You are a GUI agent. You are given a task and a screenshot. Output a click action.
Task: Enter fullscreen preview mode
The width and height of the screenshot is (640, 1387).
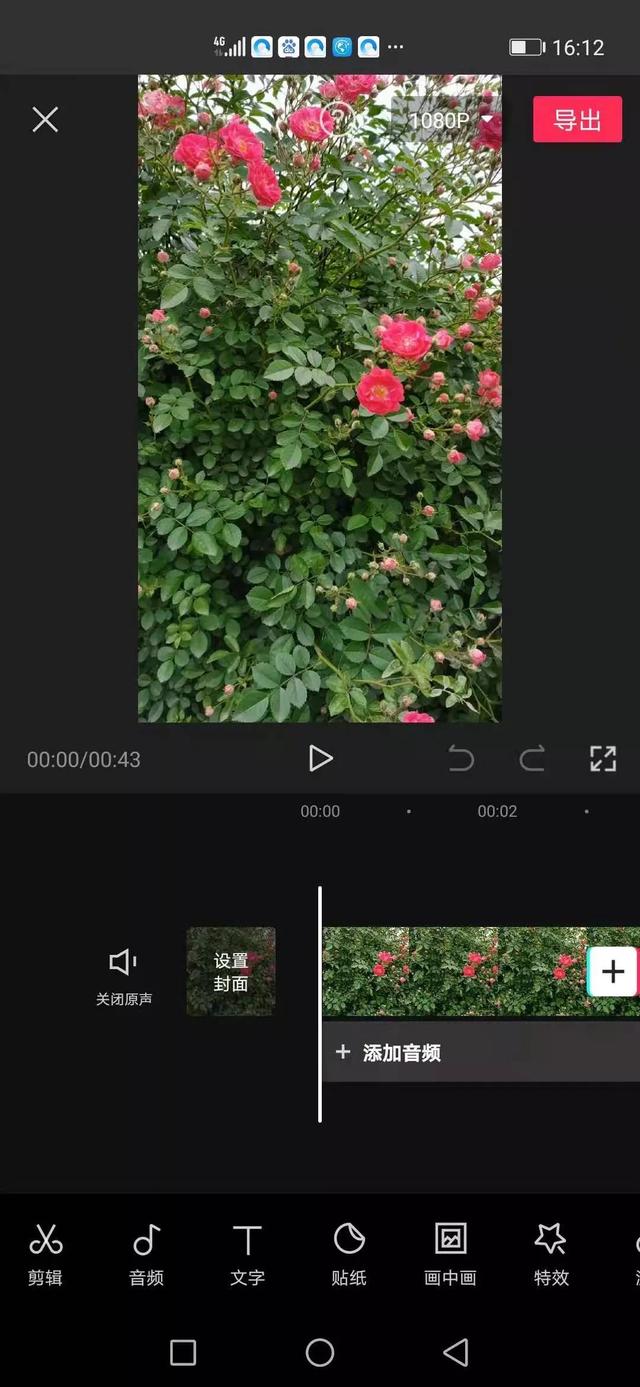click(x=603, y=759)
